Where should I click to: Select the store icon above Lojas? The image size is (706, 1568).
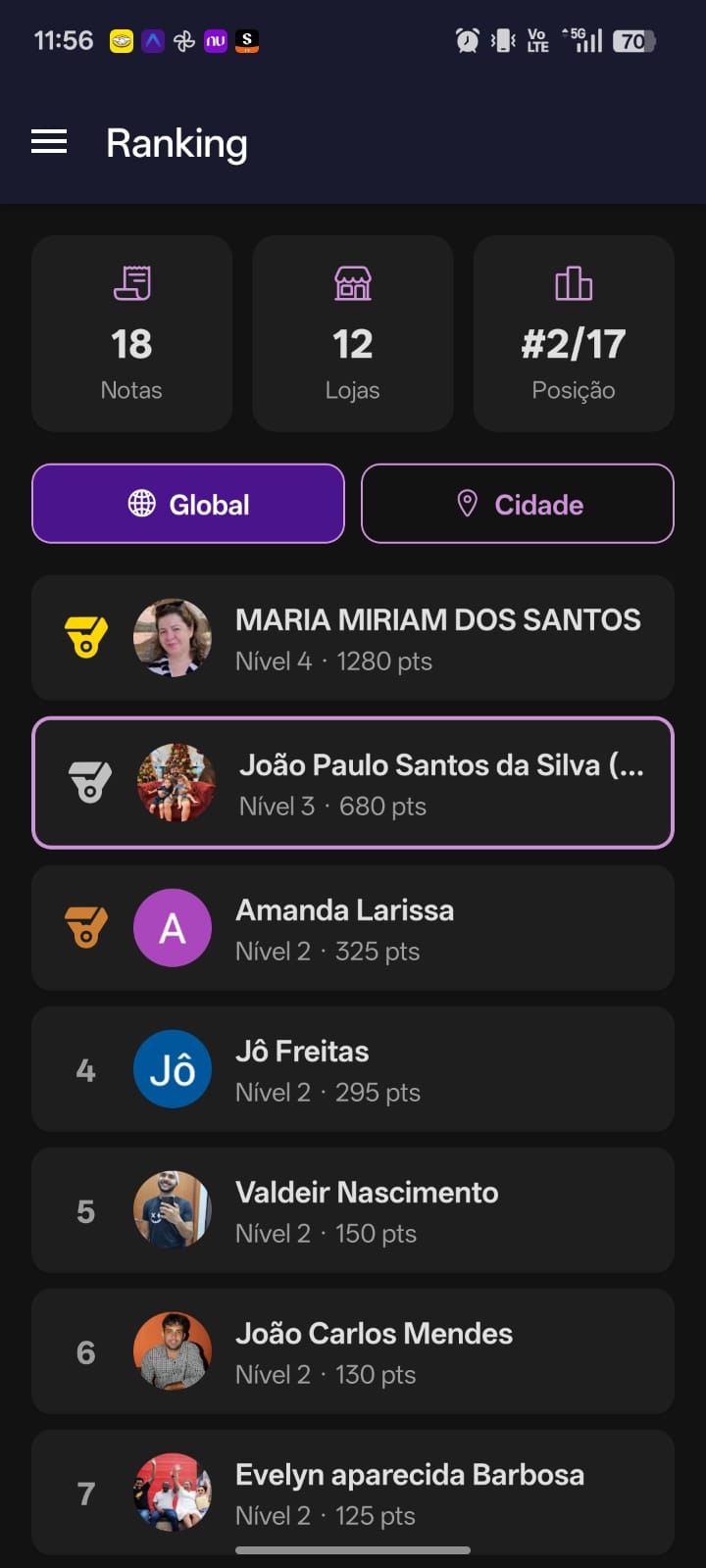tap(352, 283)
